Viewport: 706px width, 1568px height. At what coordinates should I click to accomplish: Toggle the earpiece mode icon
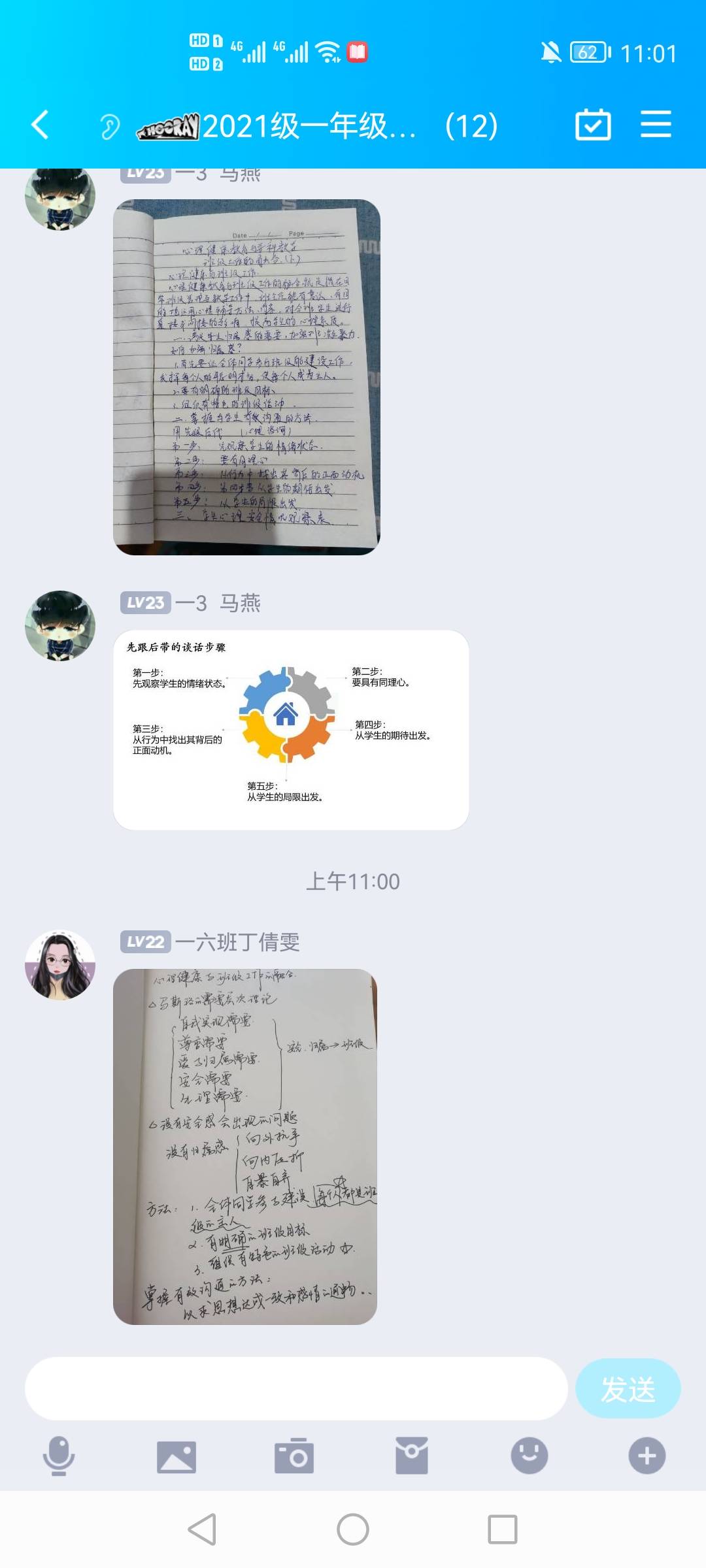[109, 126]
